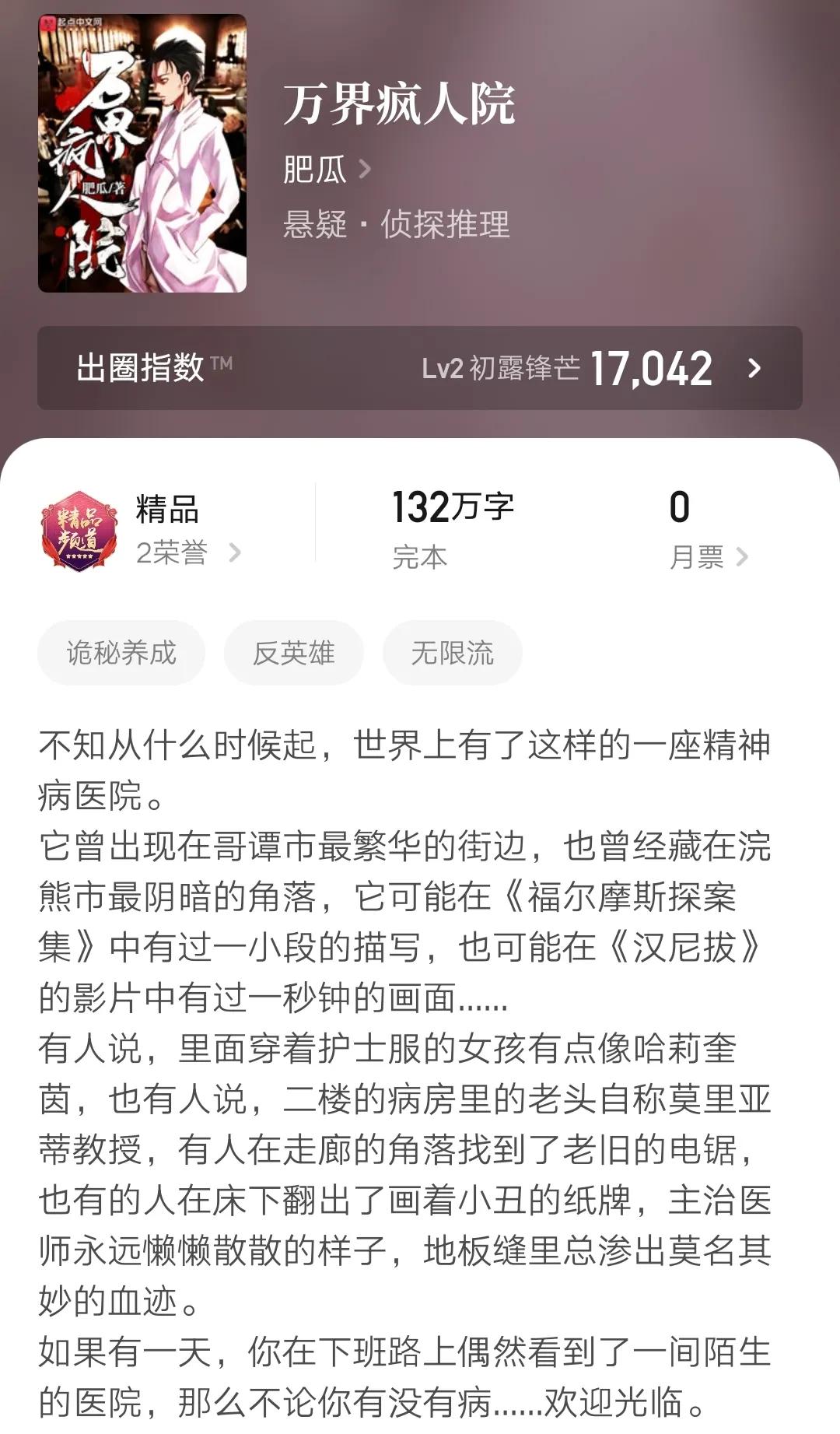Open the book cover image of 万界疯人院
The image size is (840, 1434).
[x=144, y=152]
